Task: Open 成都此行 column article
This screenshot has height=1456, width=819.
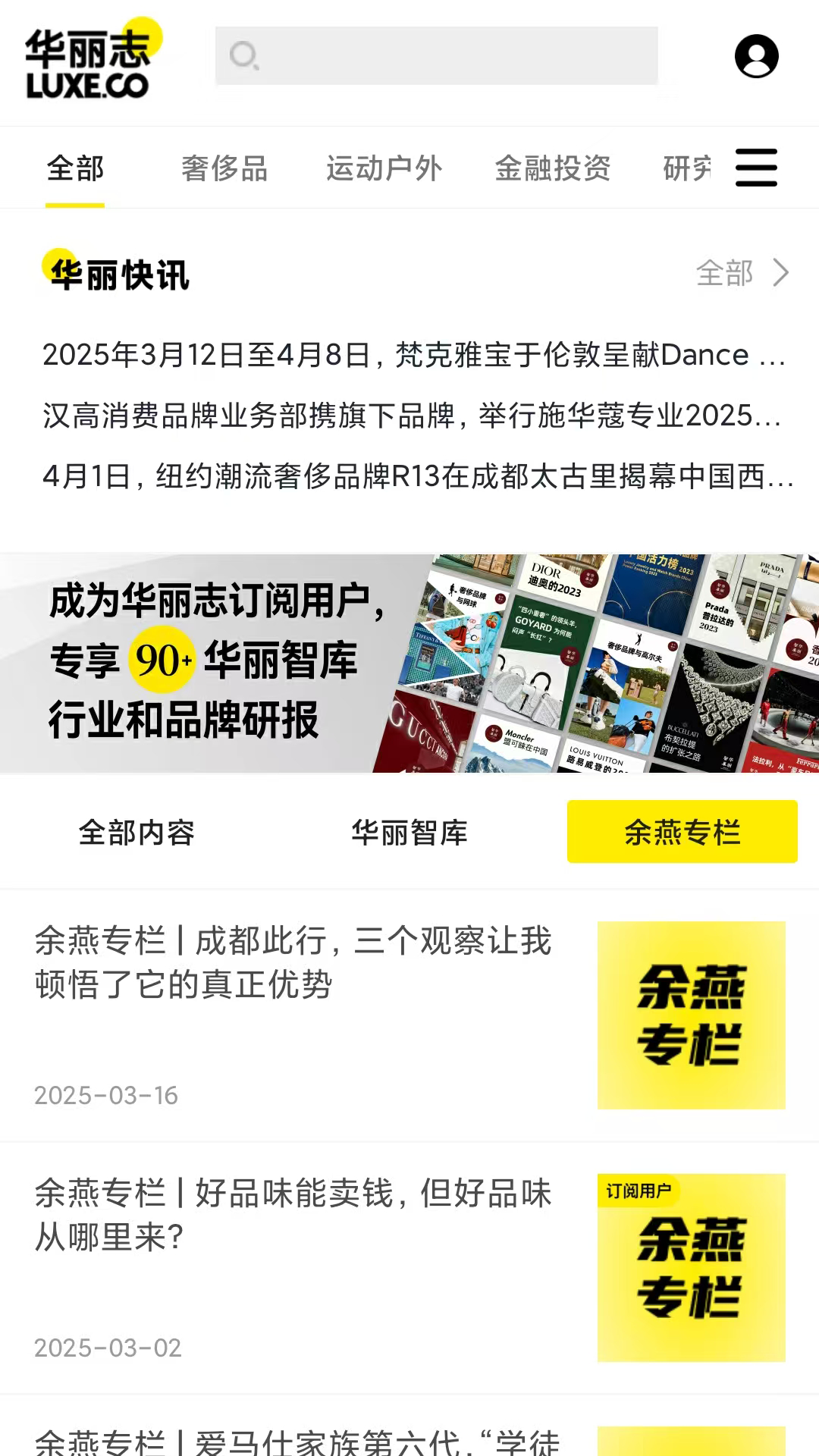Action: pyautogui.click(x=292, y=963)
